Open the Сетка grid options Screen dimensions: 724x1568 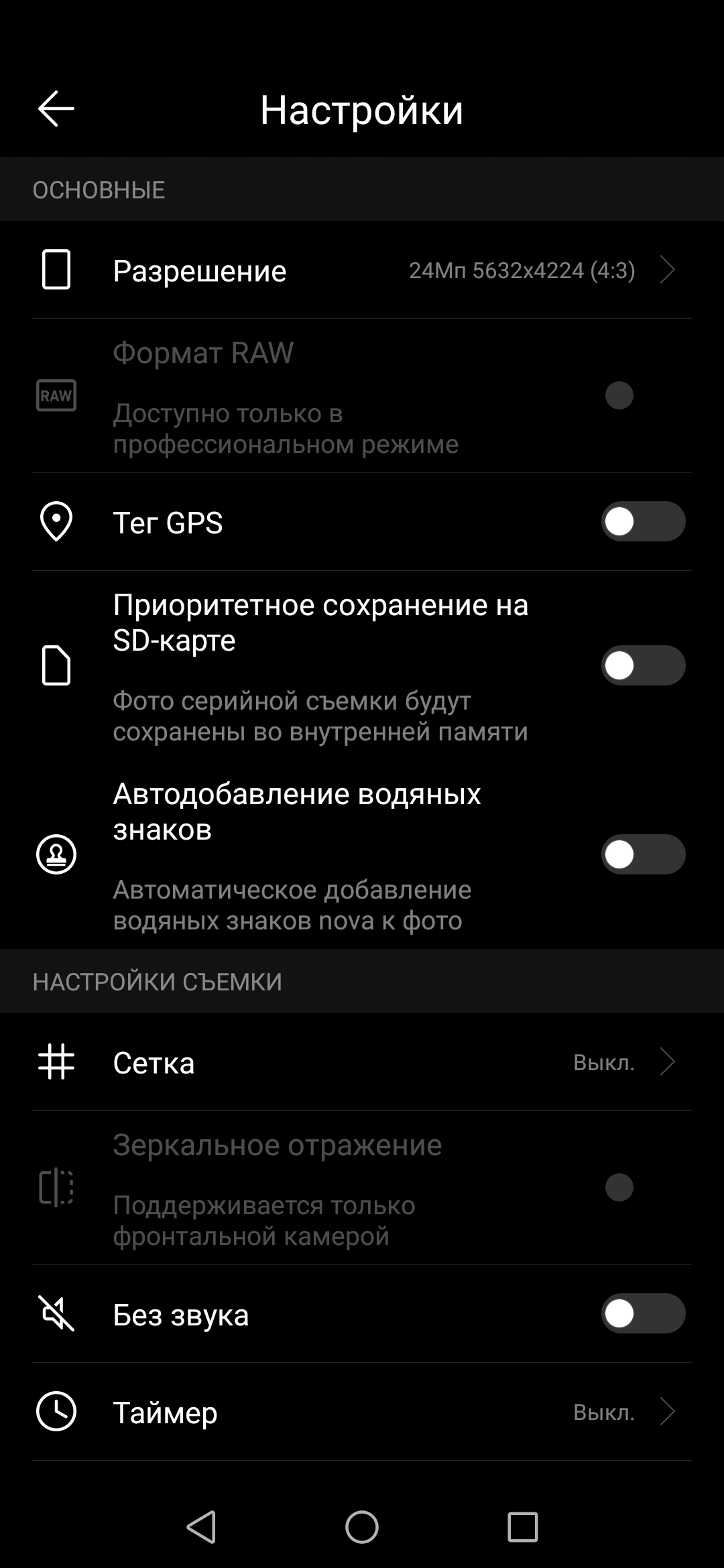click(362, 1062)
